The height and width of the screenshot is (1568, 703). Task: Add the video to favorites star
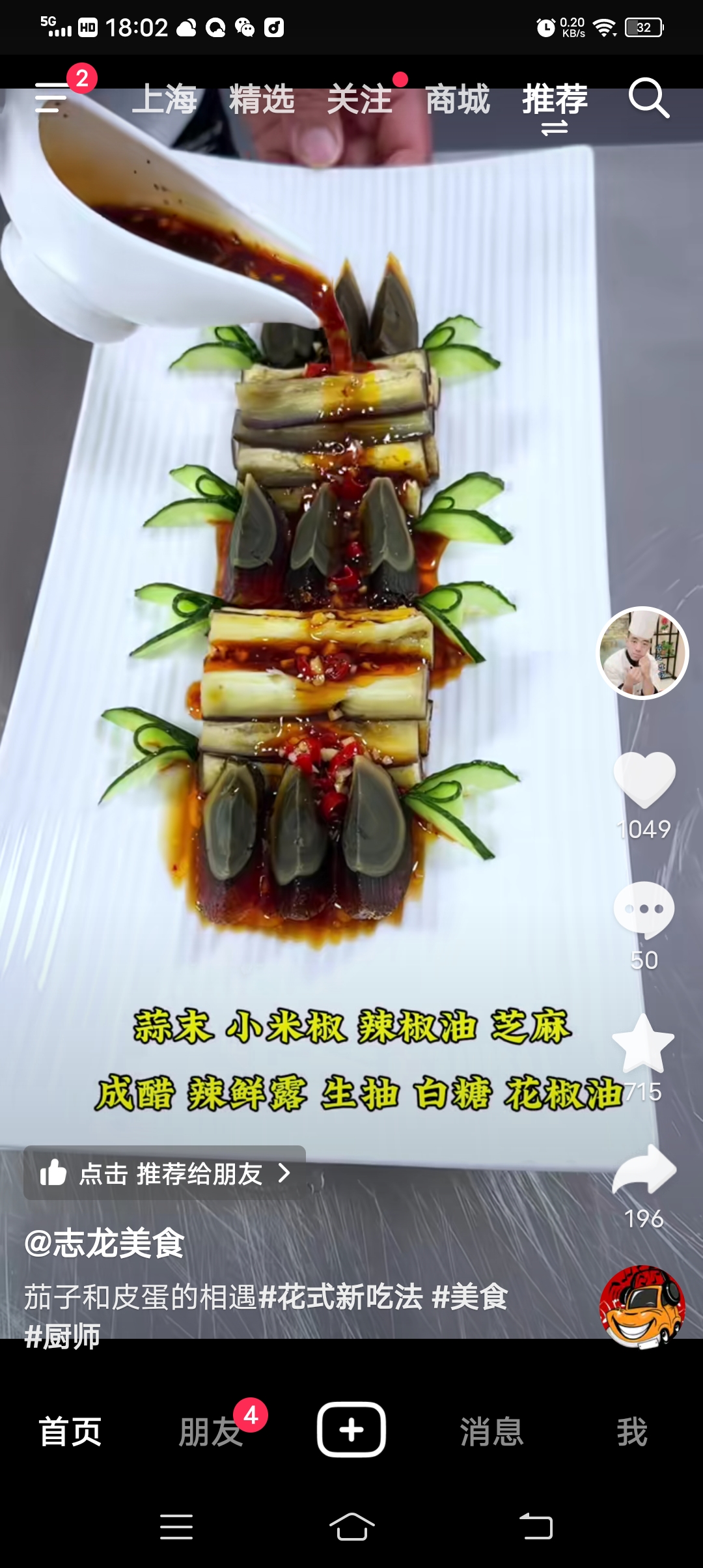click(643, 1044)
